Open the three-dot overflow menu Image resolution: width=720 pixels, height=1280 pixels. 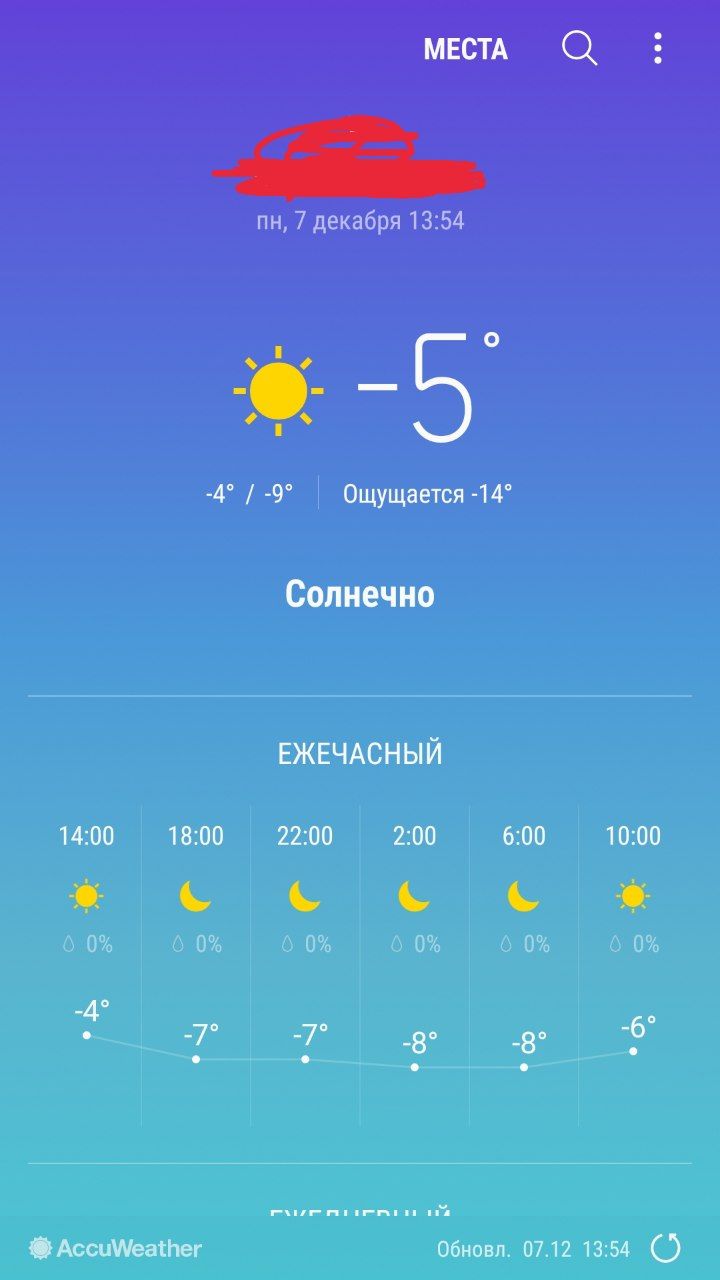click(657, 48)
